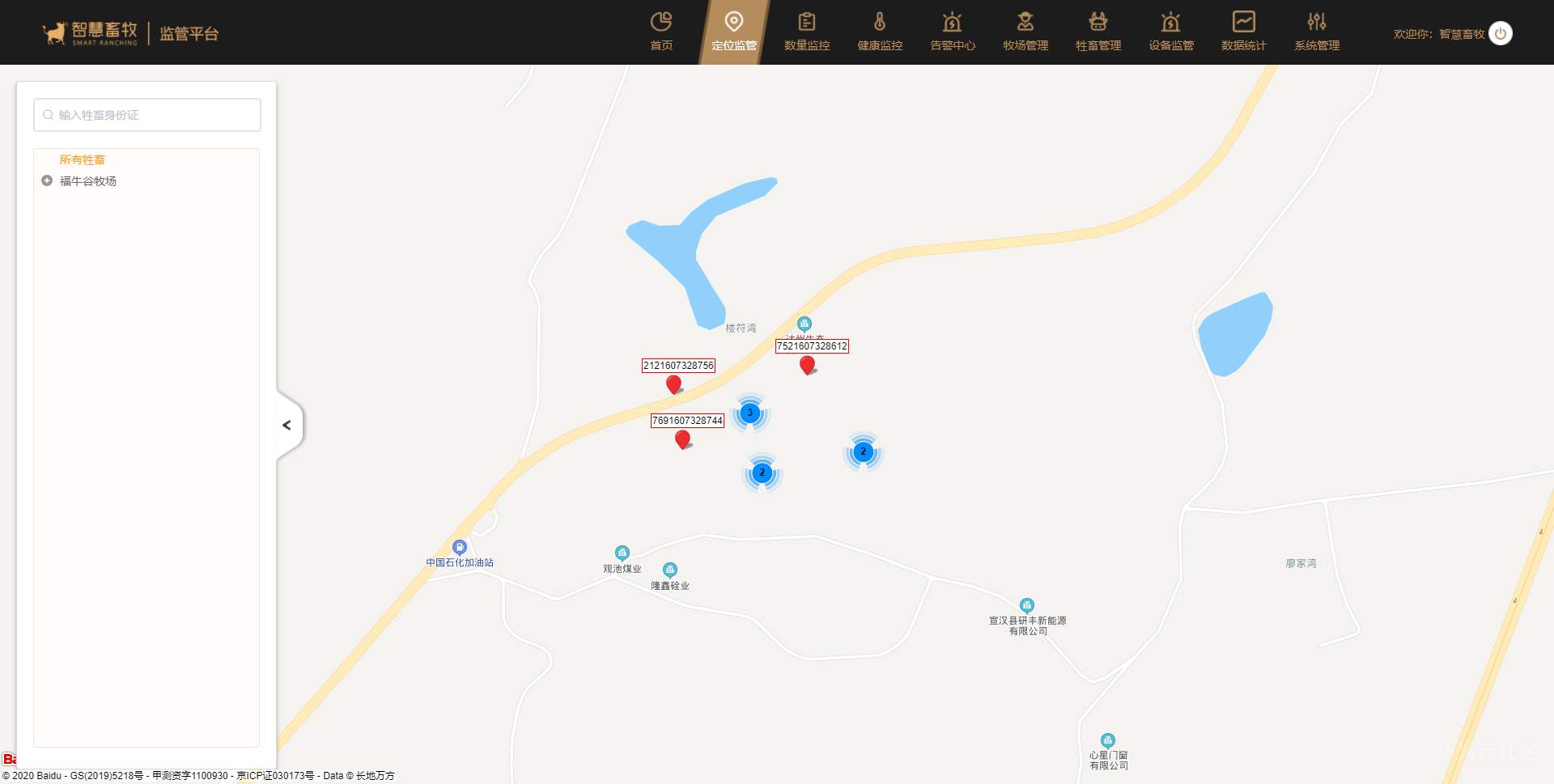Tap marker labeled 7521607328612

(x=807, y=364)
